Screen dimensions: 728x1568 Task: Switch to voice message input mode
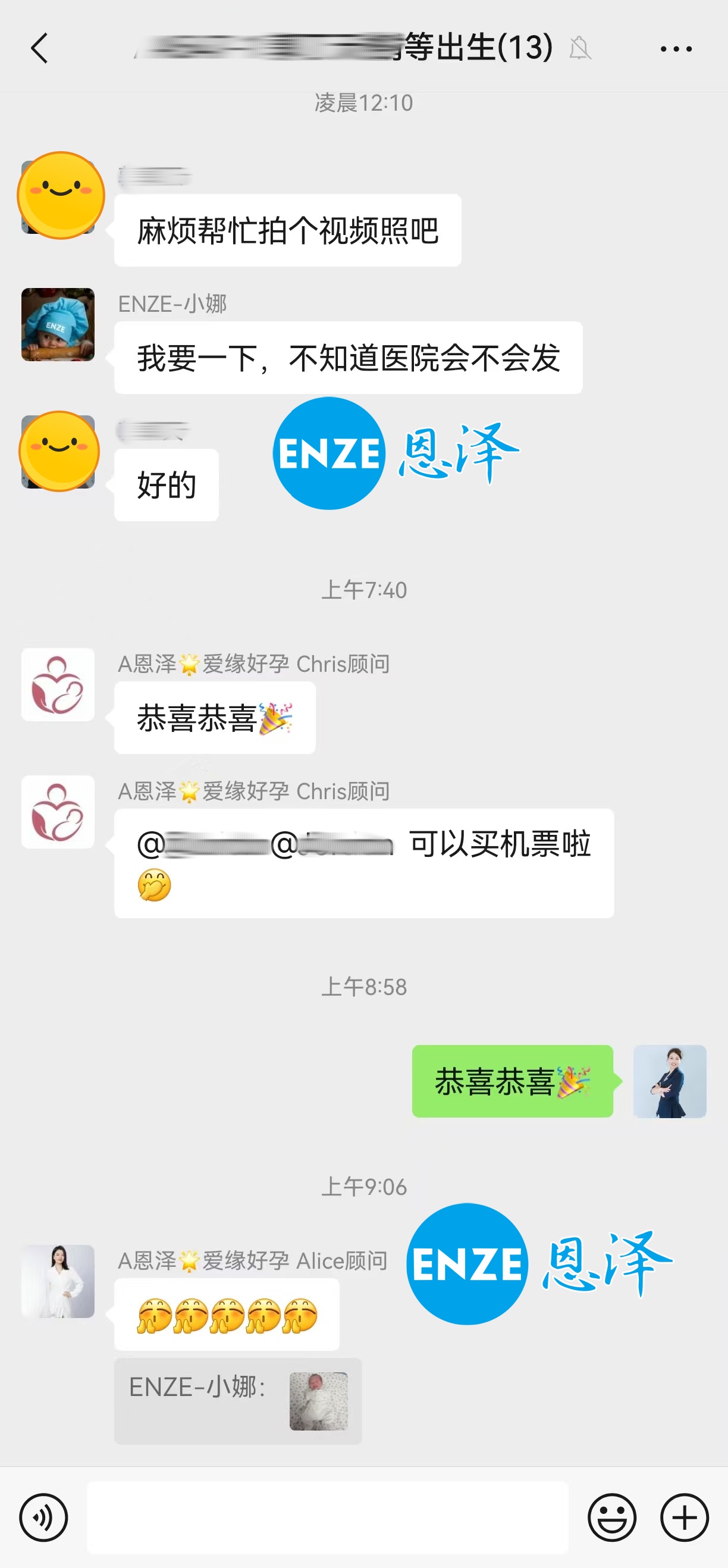43,1517
